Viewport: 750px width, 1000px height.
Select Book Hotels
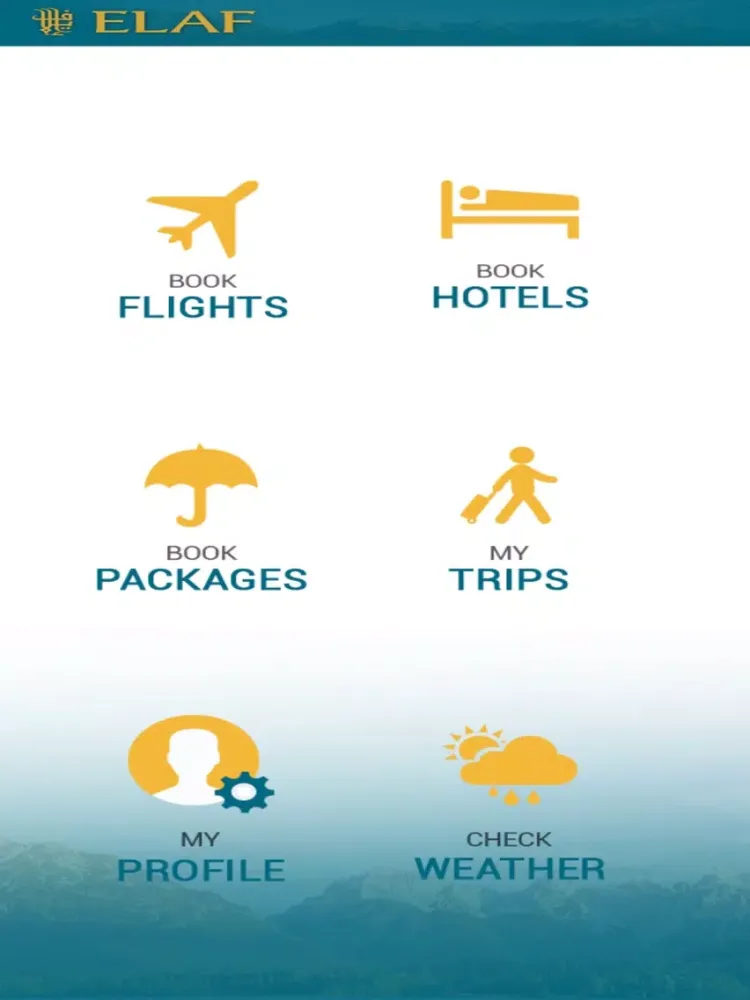[x=510, y=246]
